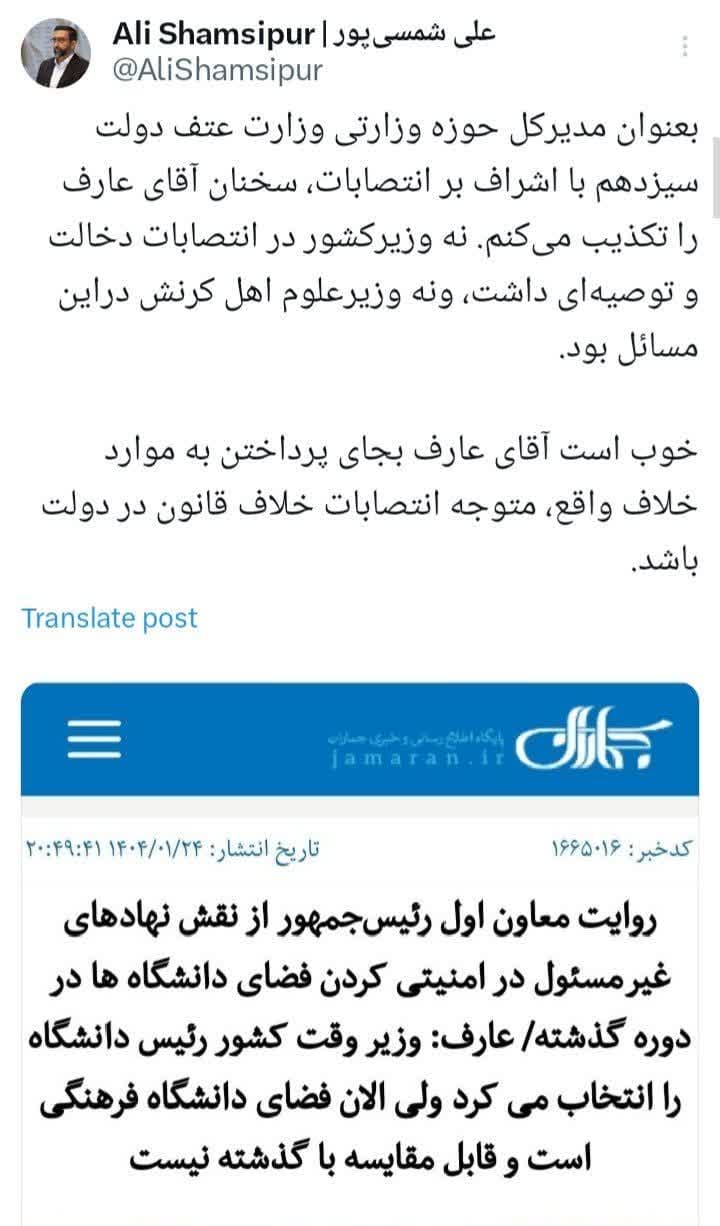
Task: Open the post's overflow menu
Action: (685, 47)
